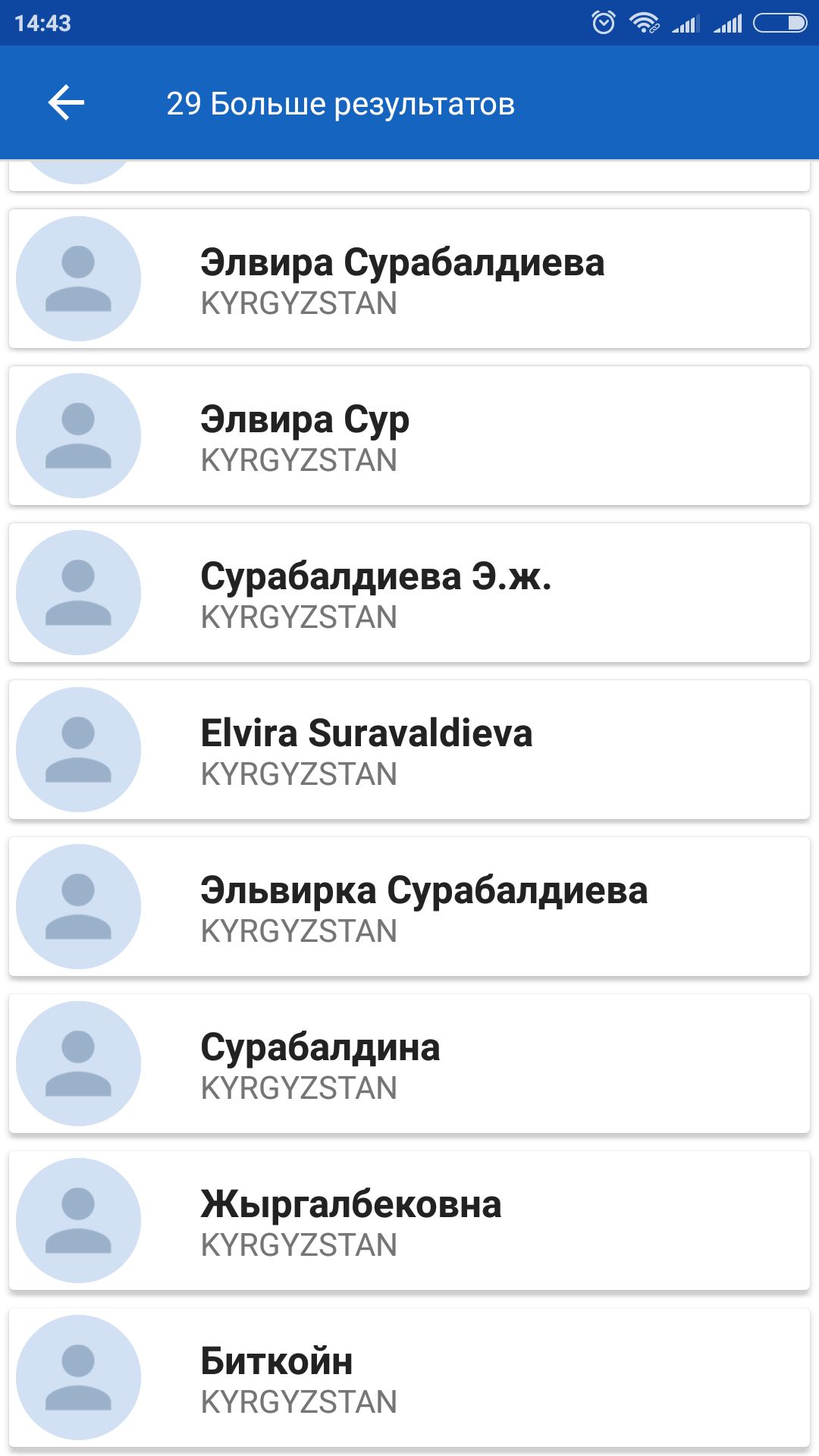This screenshot has width=819, height=1456.
Task: Select the Элвира Сур entry
Action: [x=409, y=436]
